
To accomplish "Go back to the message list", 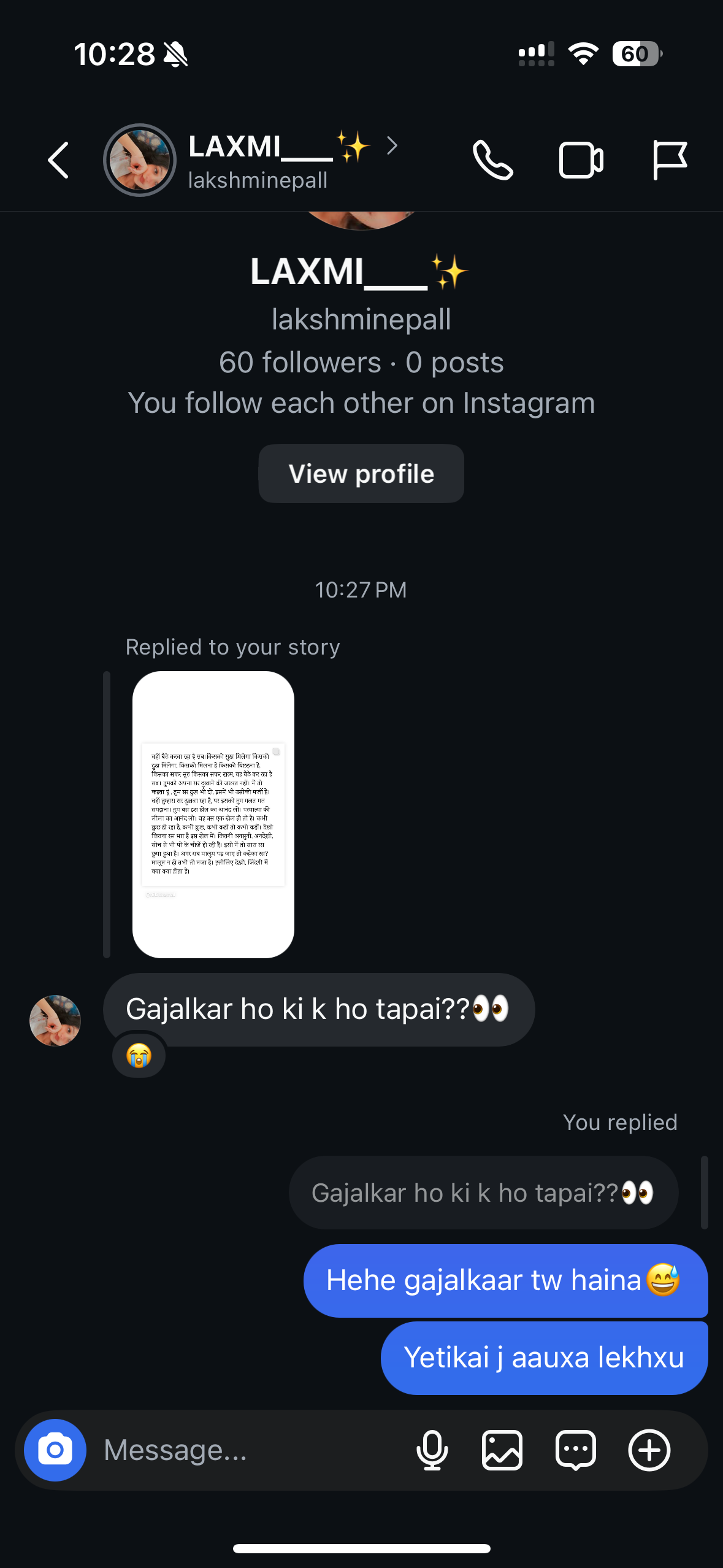I will click(x=58, y=160).
